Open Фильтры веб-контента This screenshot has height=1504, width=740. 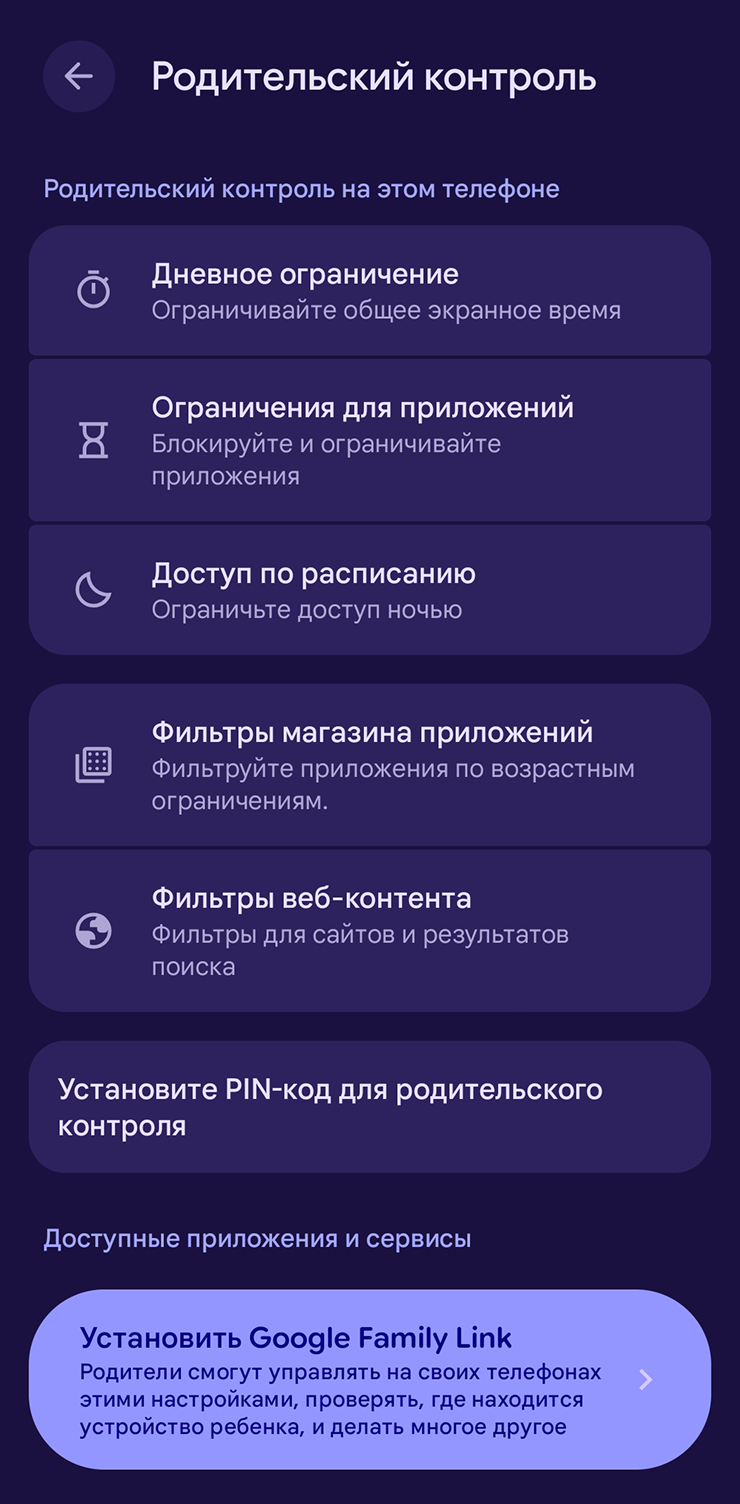point(369,931)
